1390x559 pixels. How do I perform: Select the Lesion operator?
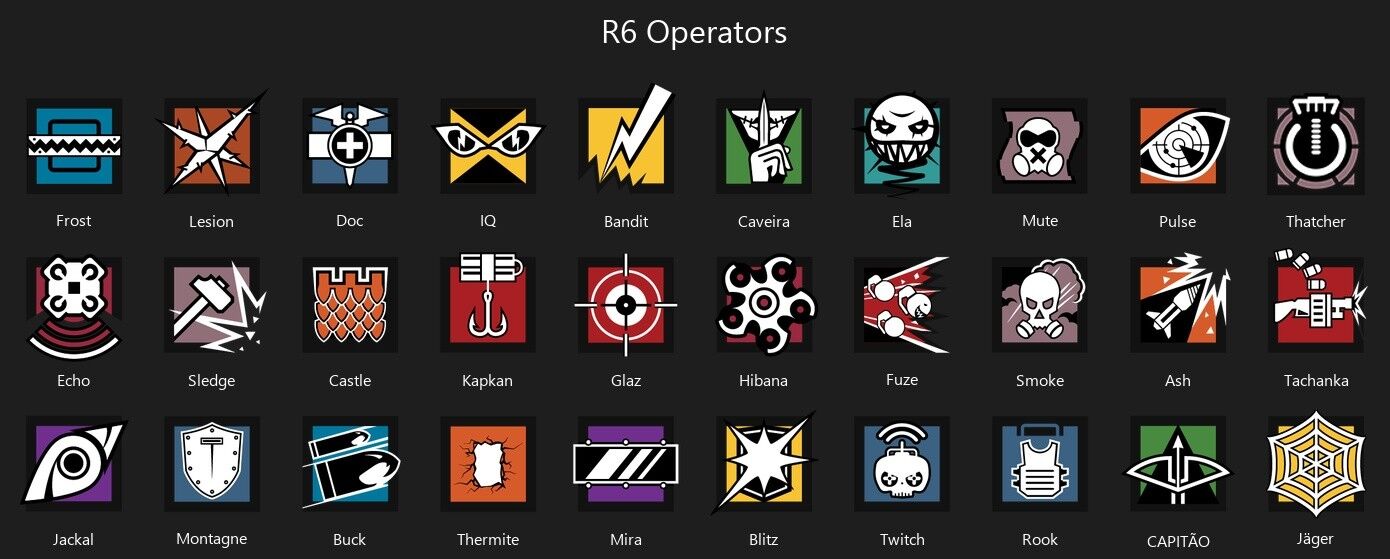[x=211, y=146]
